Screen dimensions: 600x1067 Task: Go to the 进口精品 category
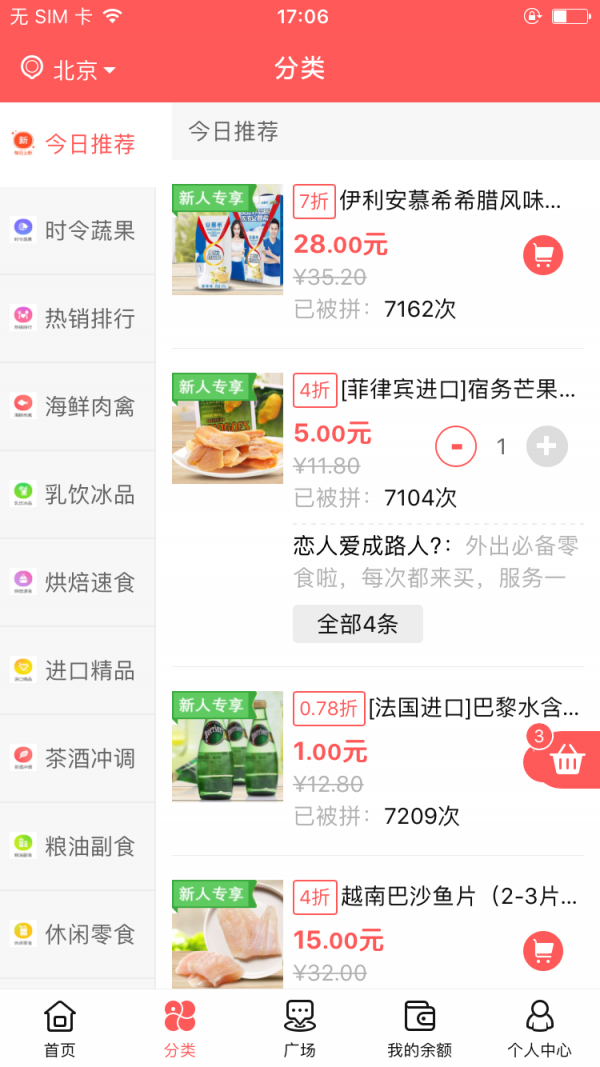tap(78, 671)
